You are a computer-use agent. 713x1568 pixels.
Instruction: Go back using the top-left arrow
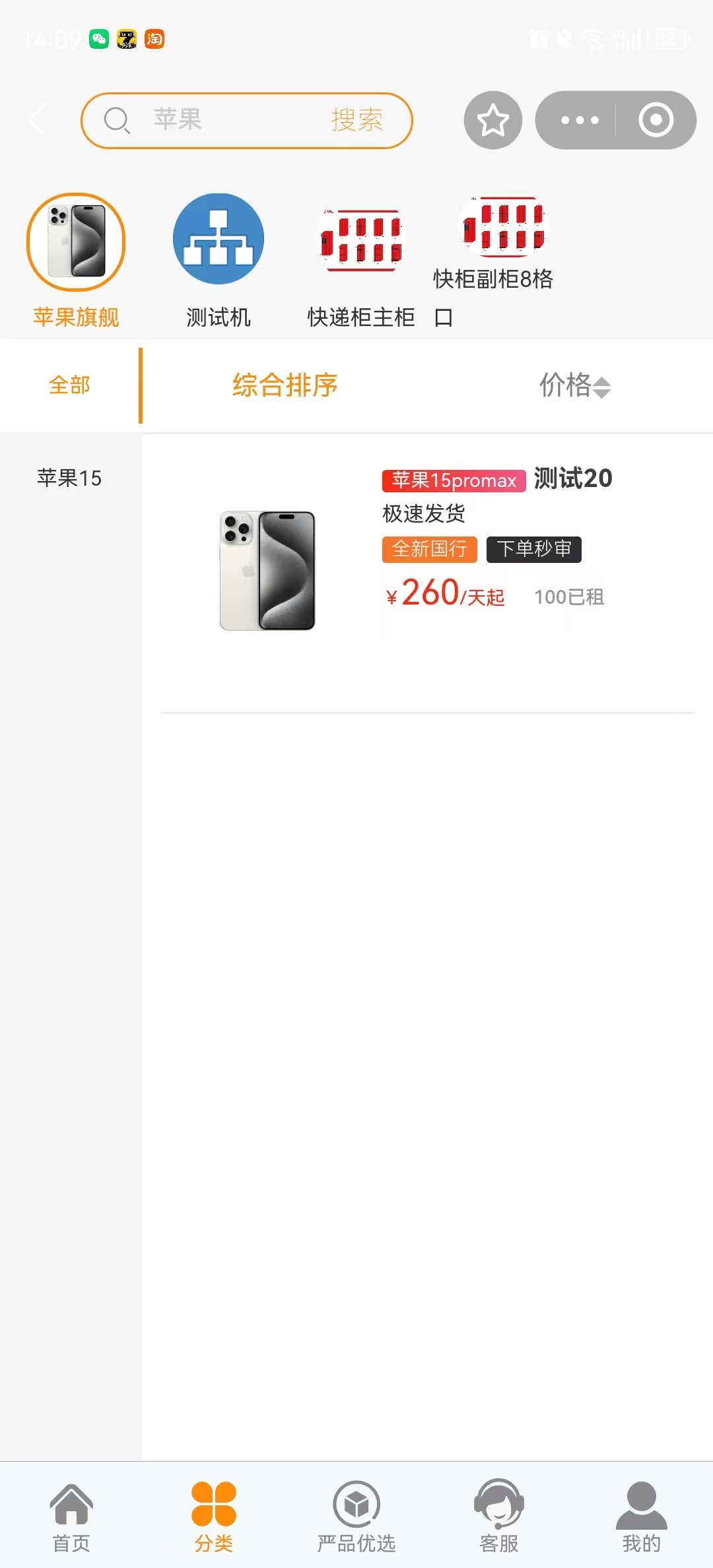click(x=38, y=120)
